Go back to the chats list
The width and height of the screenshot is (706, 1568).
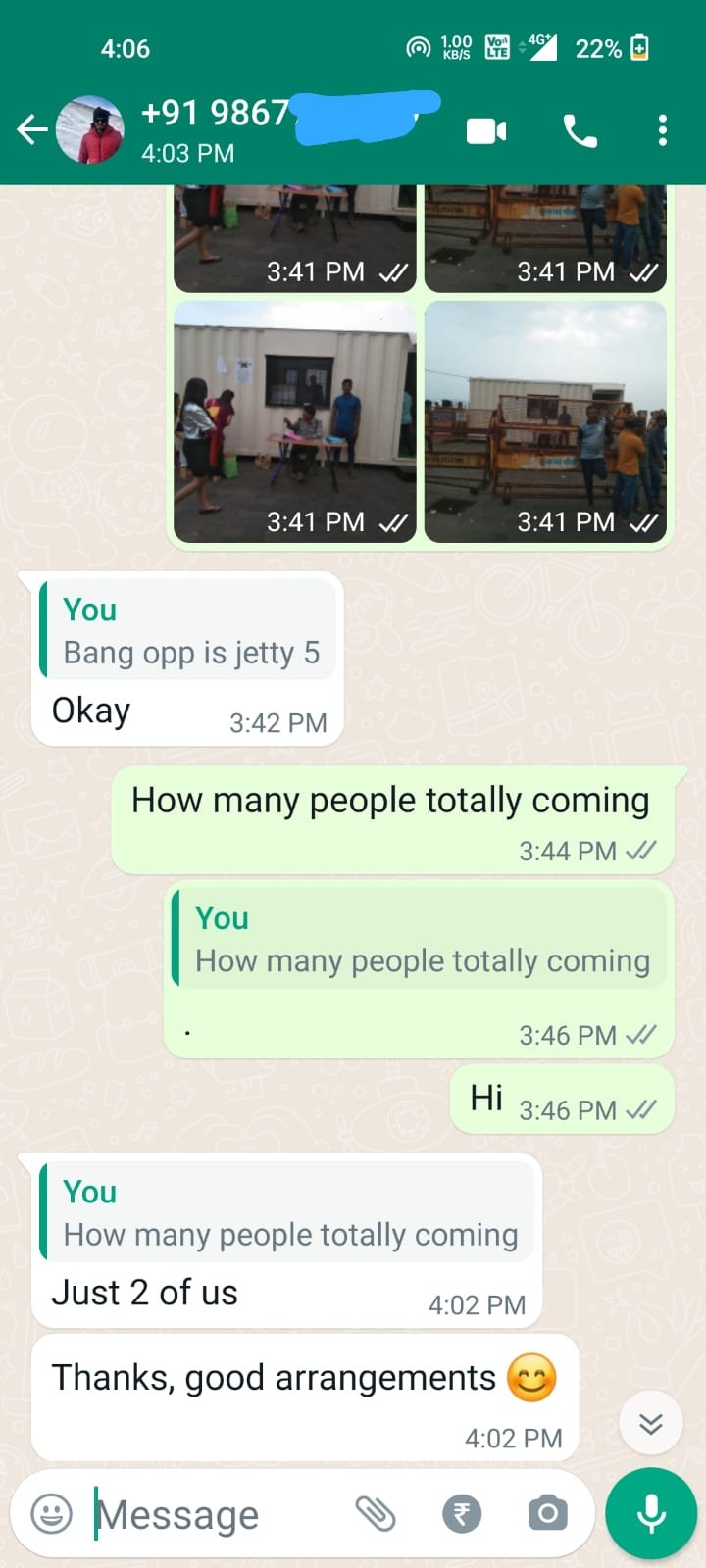click(32, 129)
